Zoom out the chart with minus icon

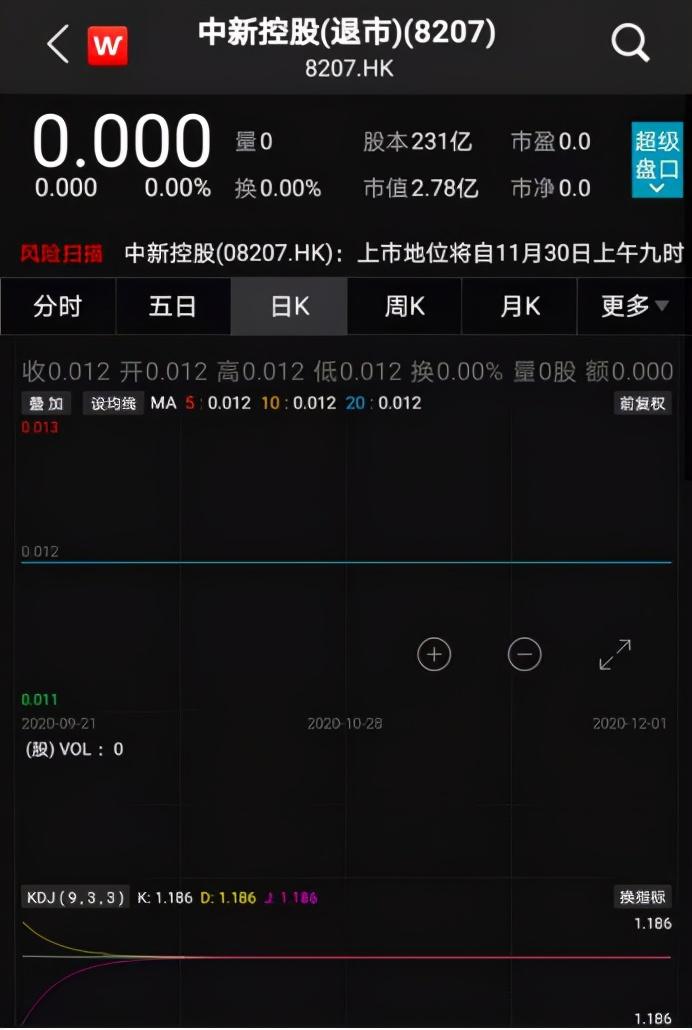(524, 655)
